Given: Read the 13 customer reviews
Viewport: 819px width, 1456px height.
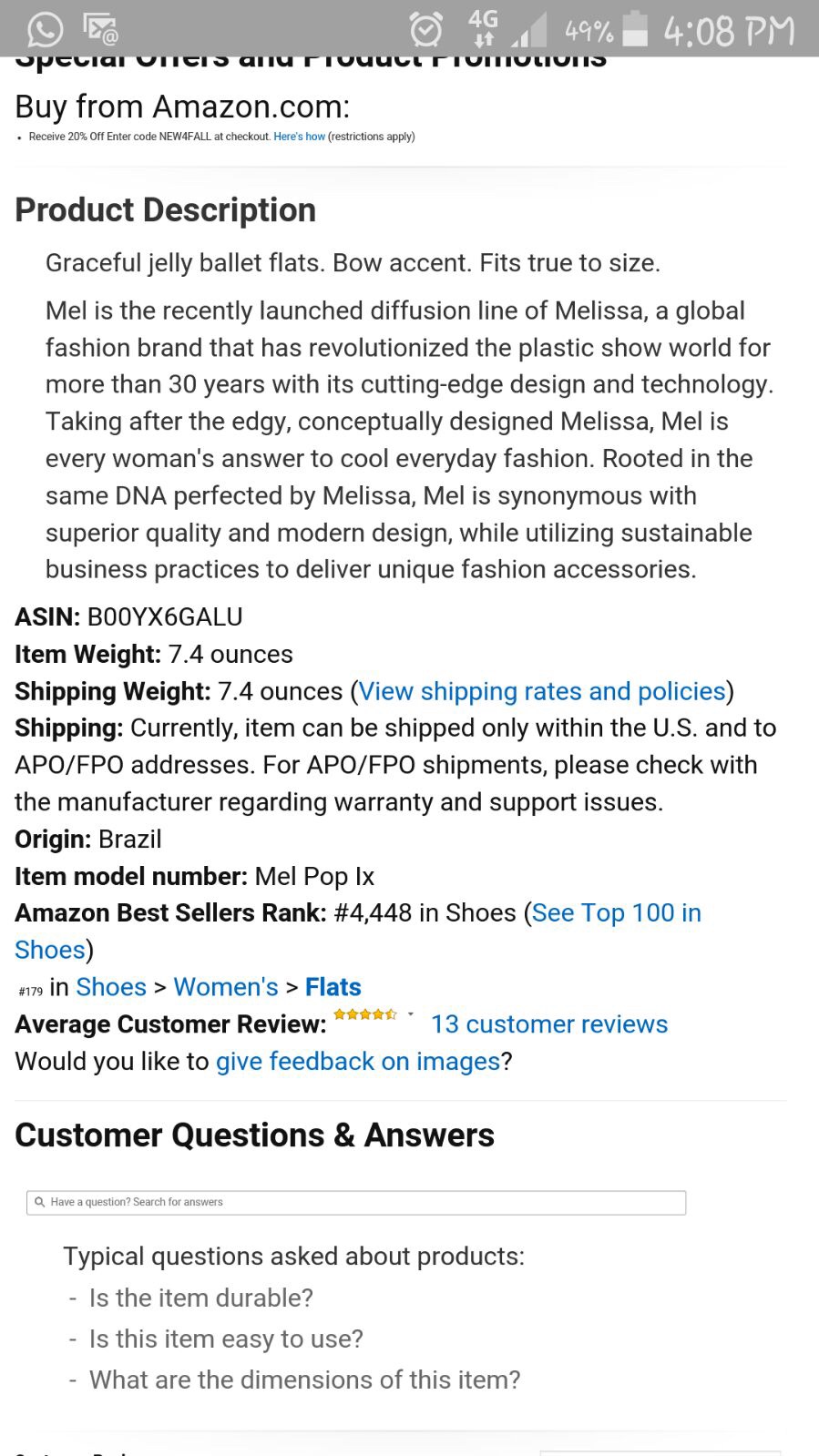Looking at the screenshot, I should coord(549,1024).
